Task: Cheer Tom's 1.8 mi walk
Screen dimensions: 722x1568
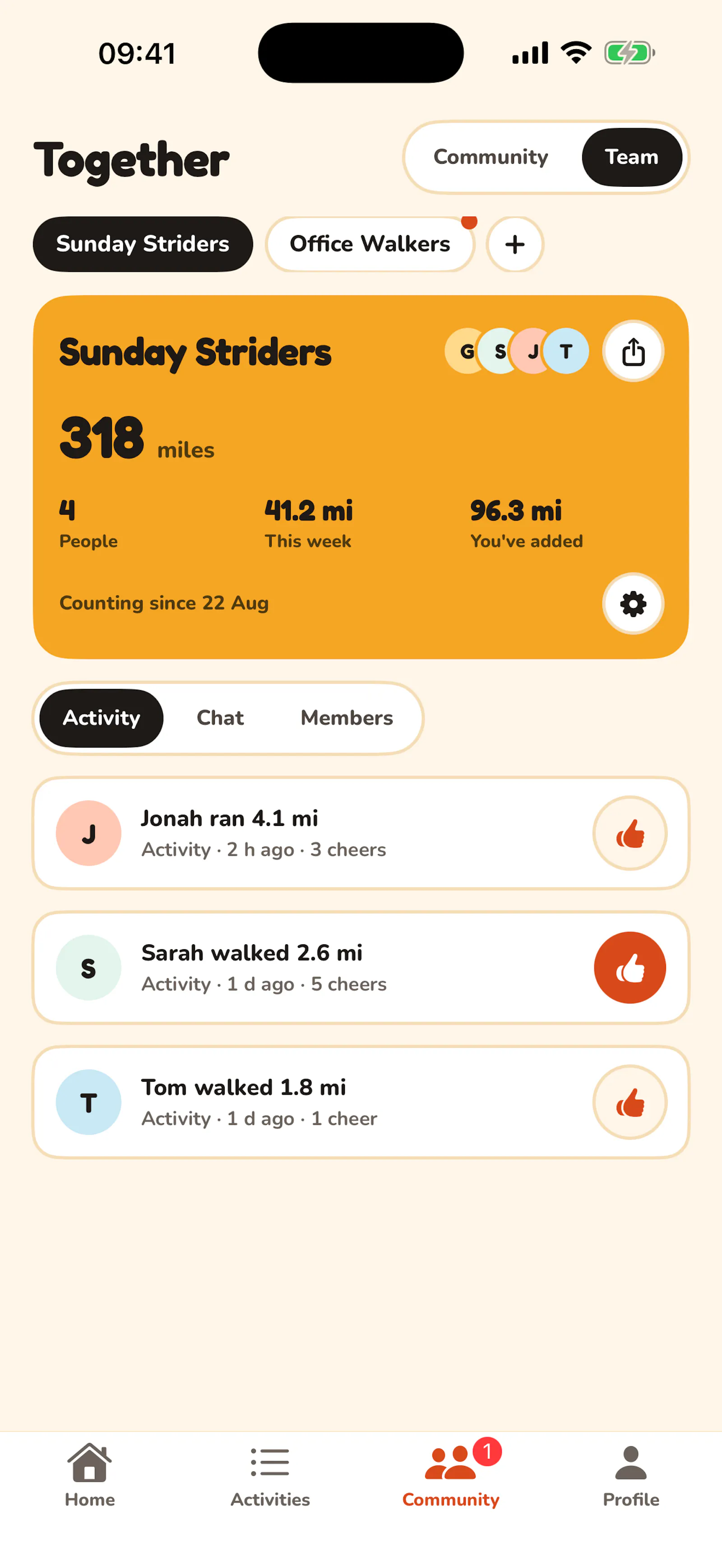Action: point(629,1102)
